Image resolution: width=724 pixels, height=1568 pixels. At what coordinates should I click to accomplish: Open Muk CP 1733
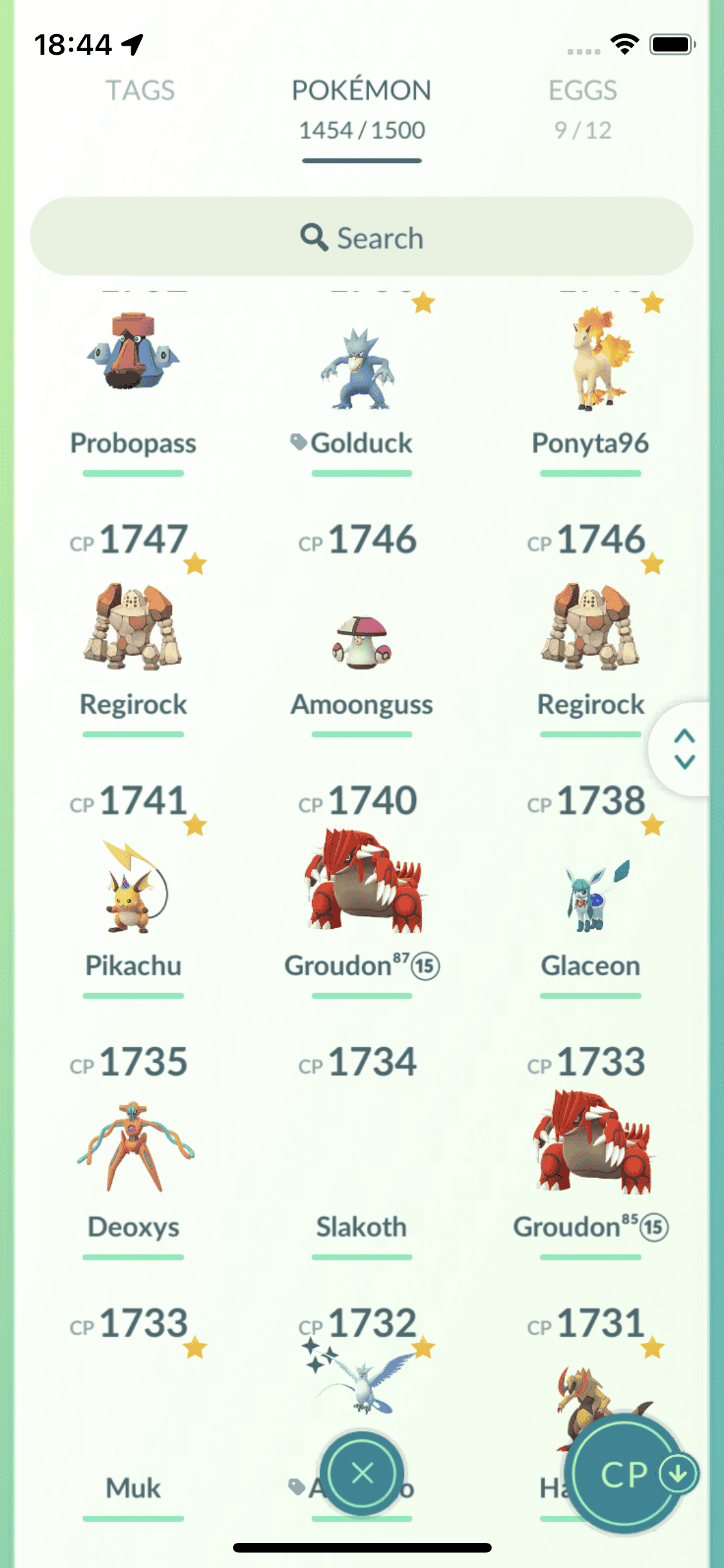133,1416
